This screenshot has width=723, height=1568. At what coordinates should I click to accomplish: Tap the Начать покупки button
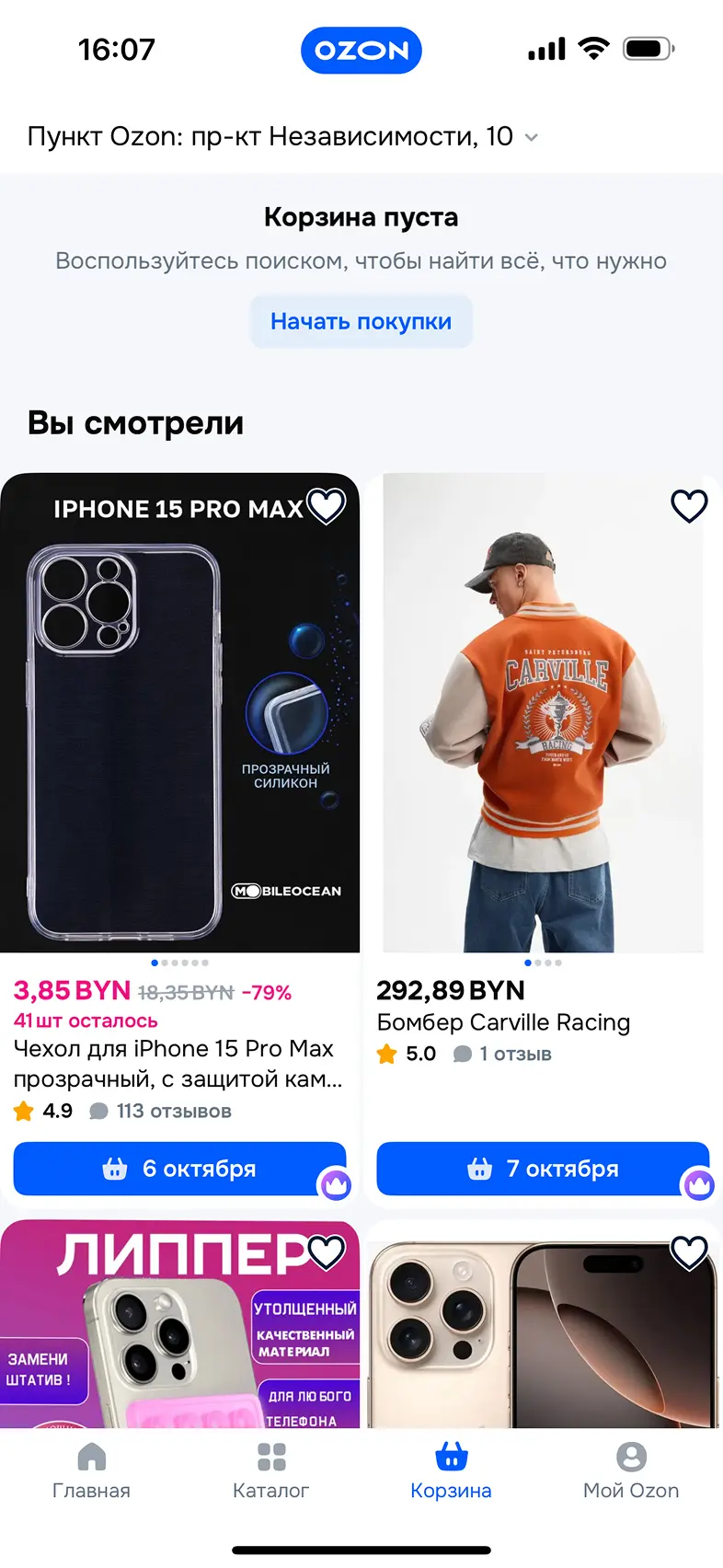click(361, 321)
